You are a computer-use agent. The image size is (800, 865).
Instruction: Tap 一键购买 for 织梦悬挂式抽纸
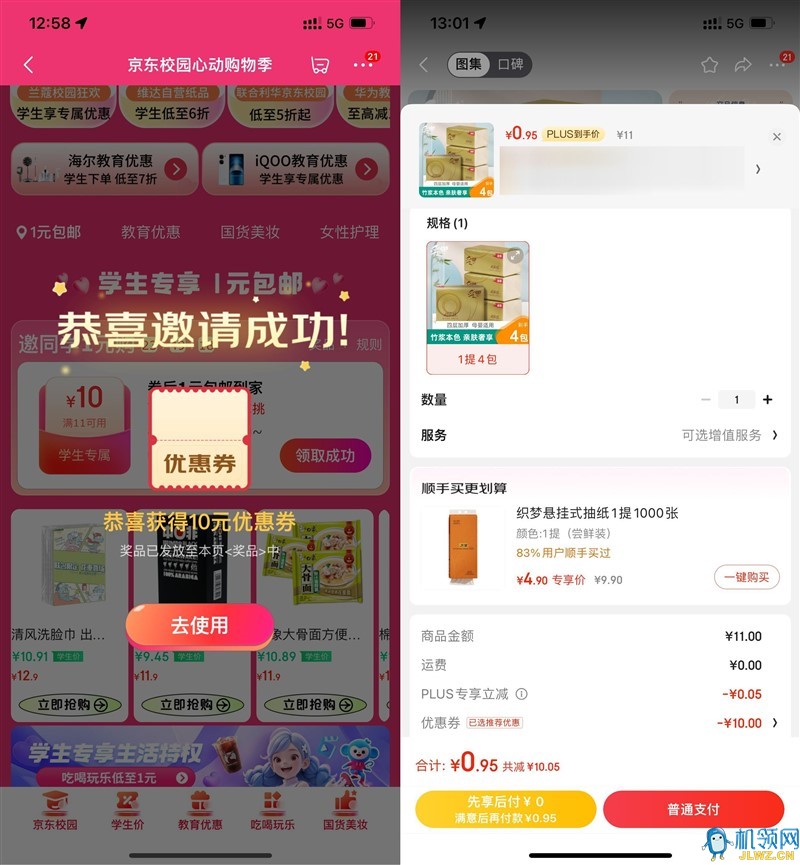[x=747, y=577]
